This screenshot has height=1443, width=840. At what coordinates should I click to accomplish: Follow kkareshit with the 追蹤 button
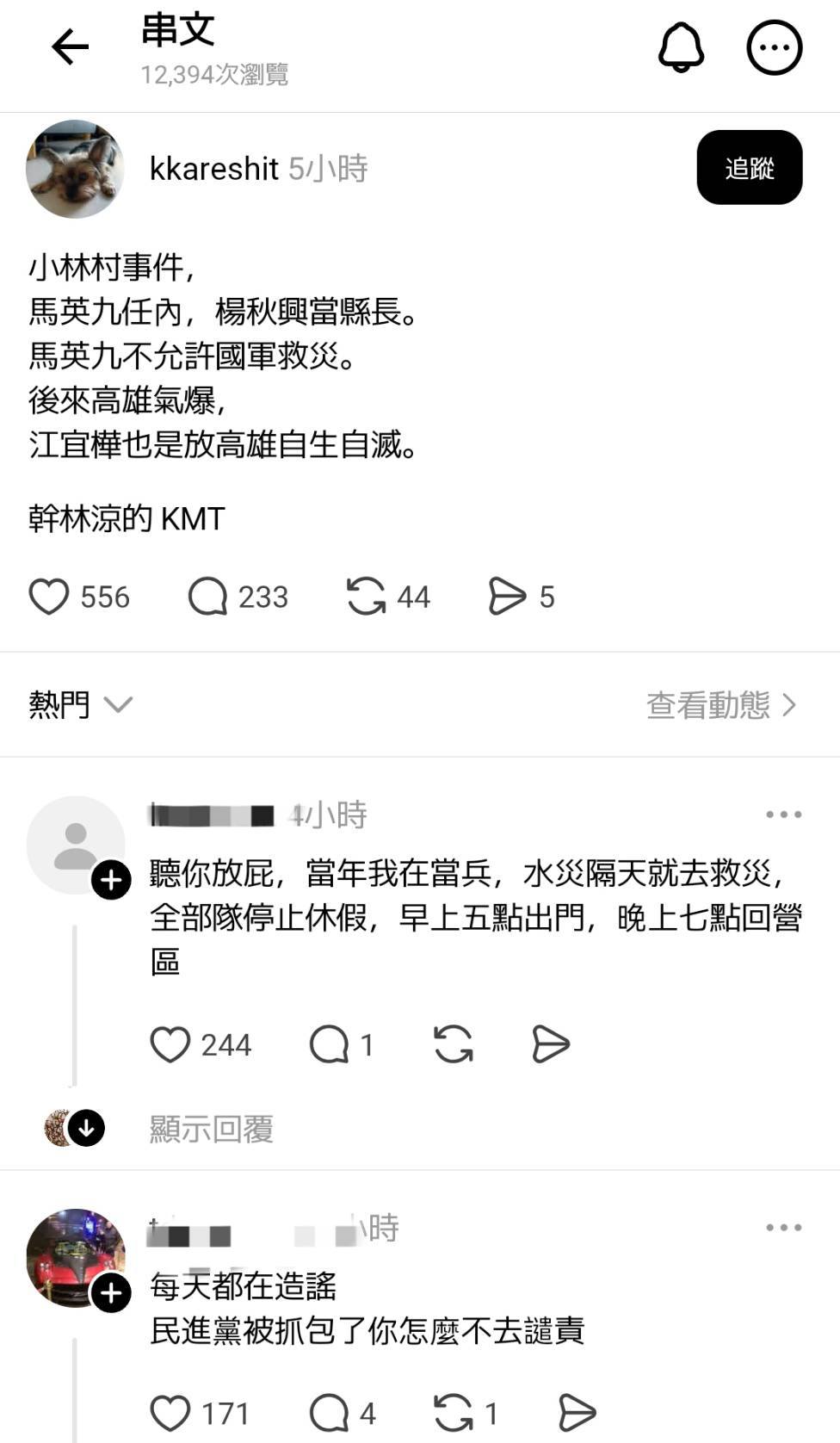749,168
